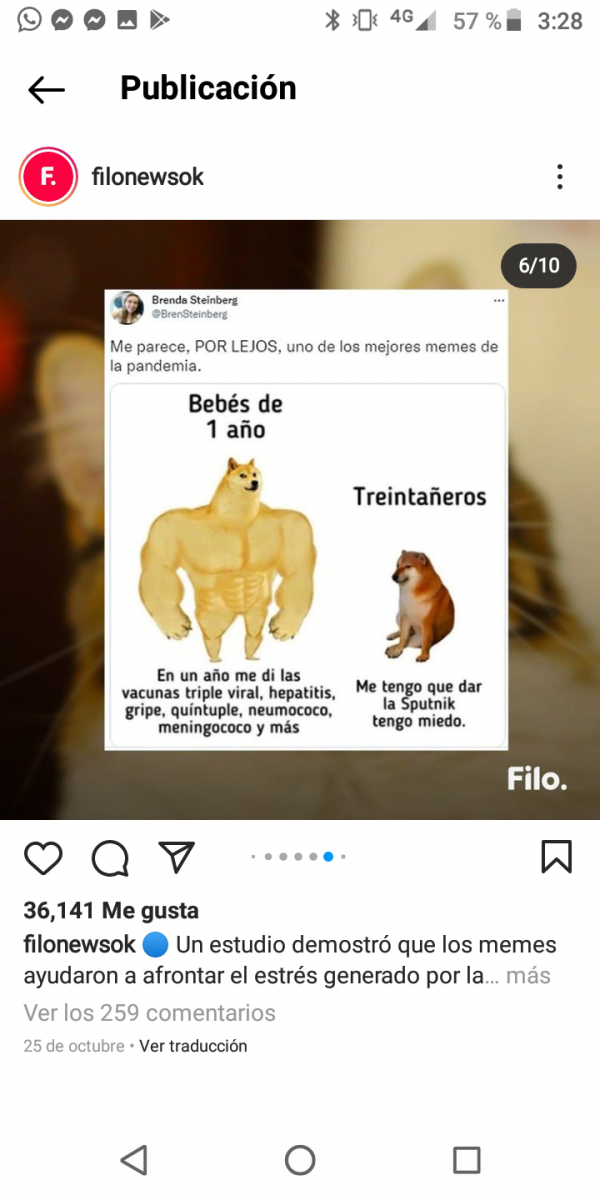Open the filonewsok username in the header
The width and height of the screenshot is (600, 1200).
[x=147, y=177]
